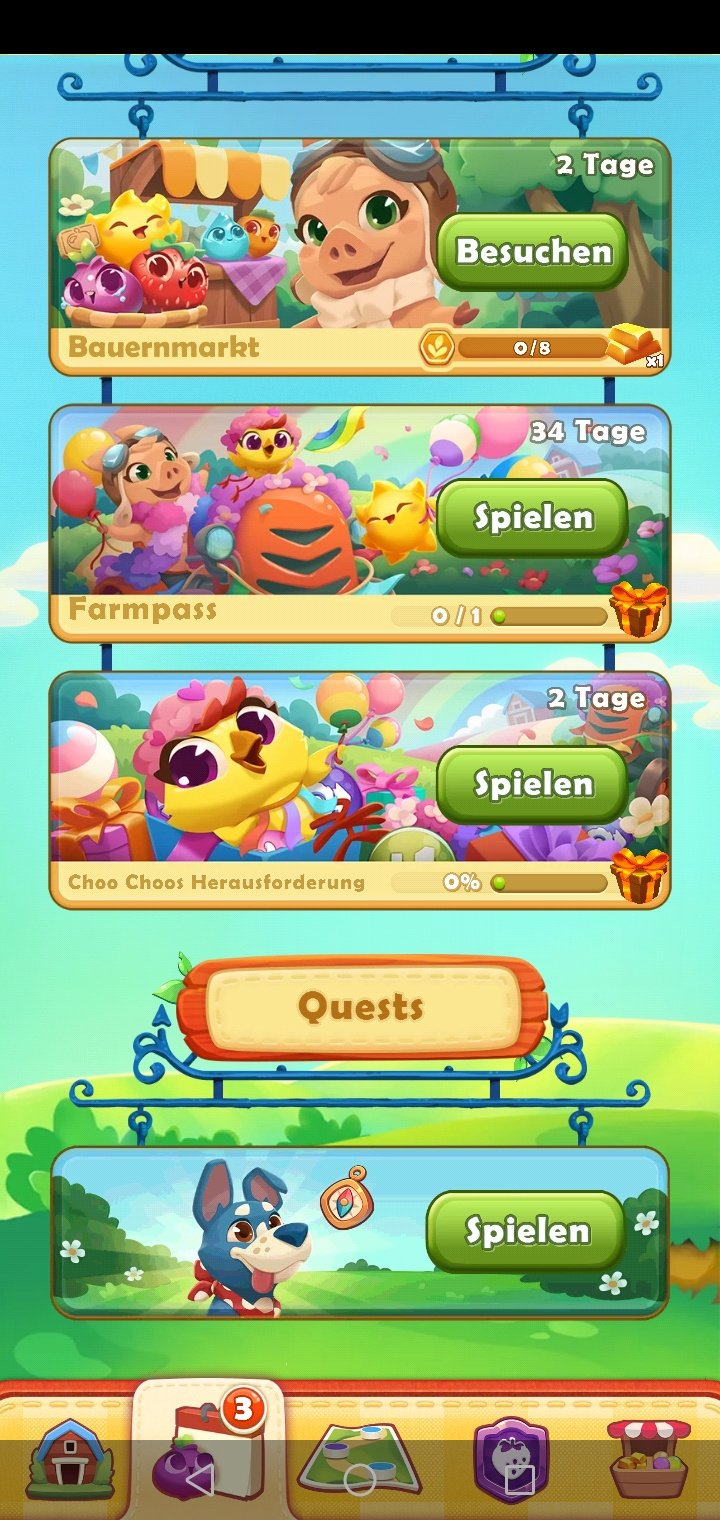Viewport: 720px width, 1520px height.
Task: Open the market stall shop tab
Action: pos(650,1459)
